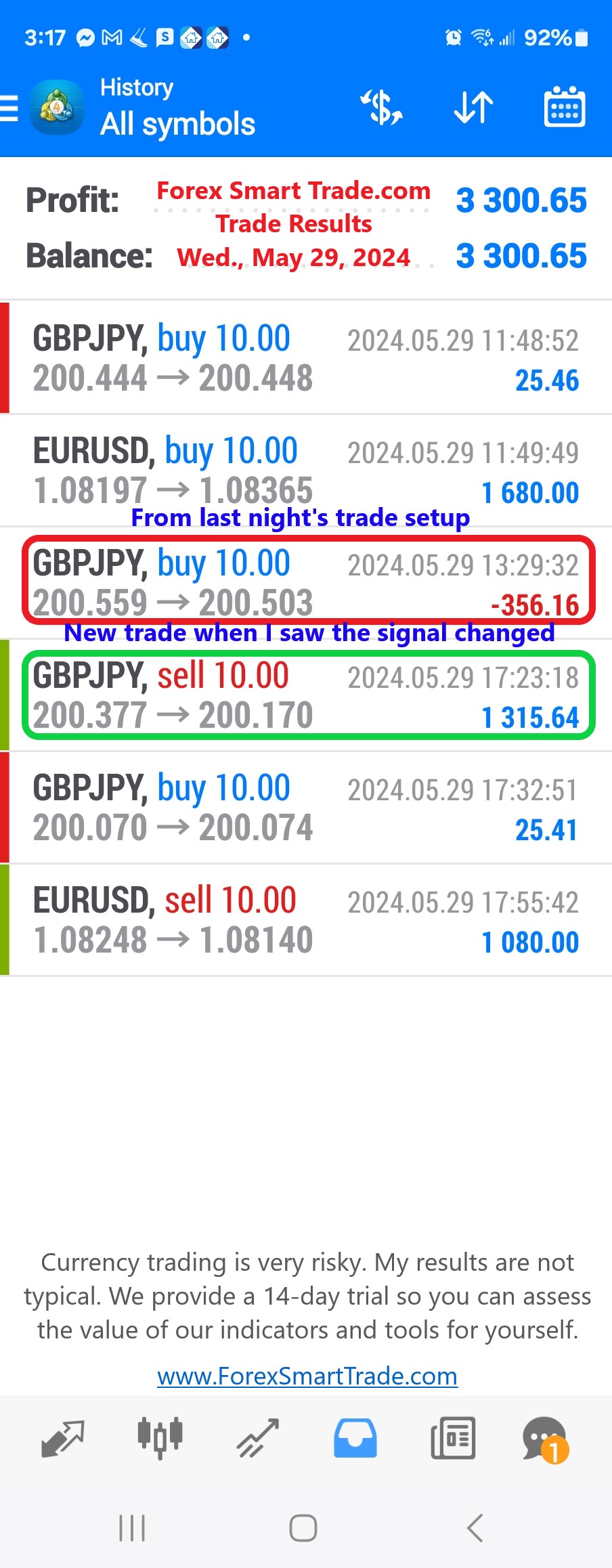Viewport: 612px width, 1568px height.
Task: Open the calendar date range picker
Action: [565, 108]
